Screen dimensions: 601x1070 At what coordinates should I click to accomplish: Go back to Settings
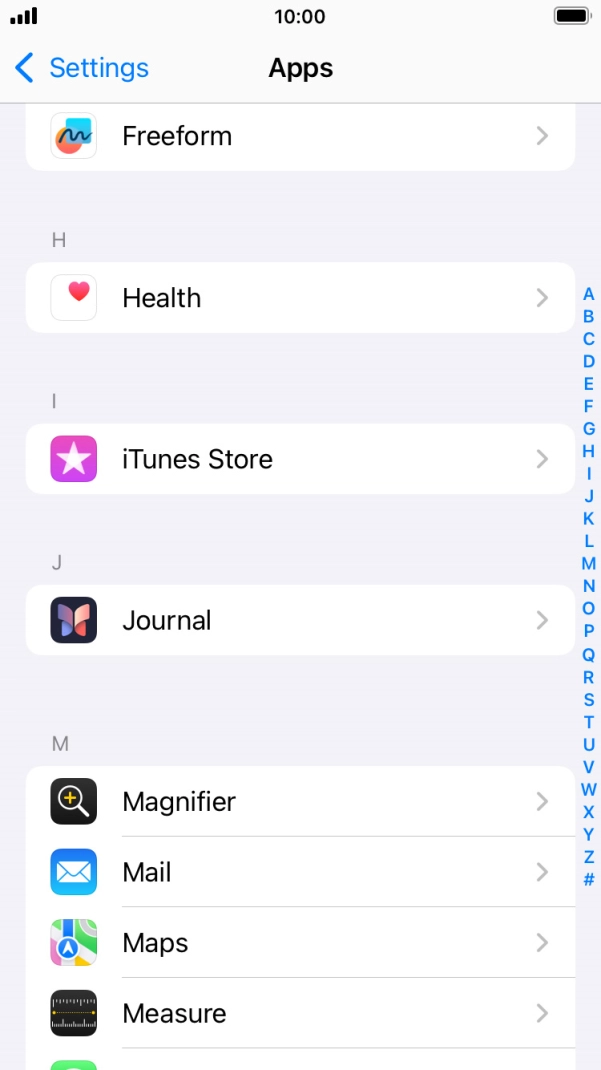pos(82,68)
